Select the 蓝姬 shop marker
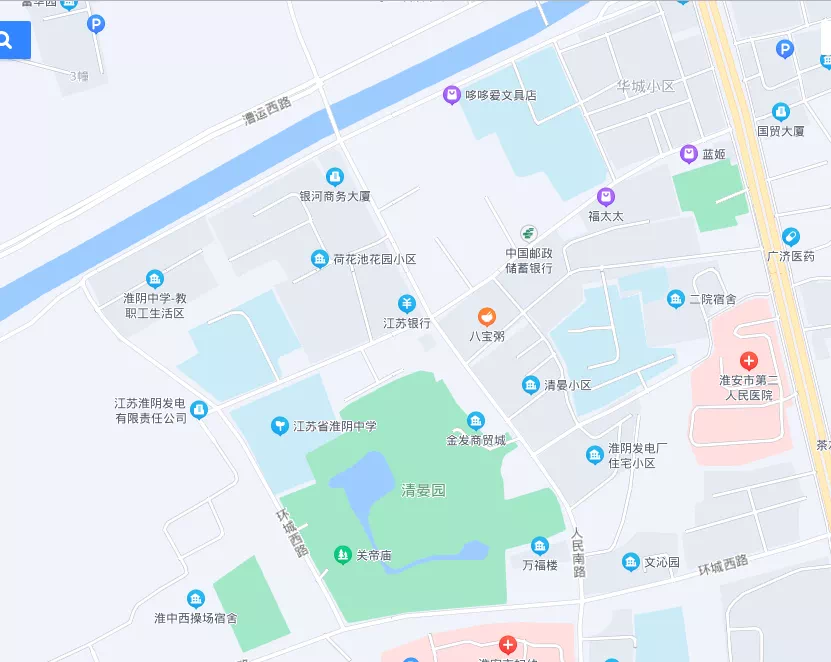The image size is (831, 662). (x=688, y=154)
